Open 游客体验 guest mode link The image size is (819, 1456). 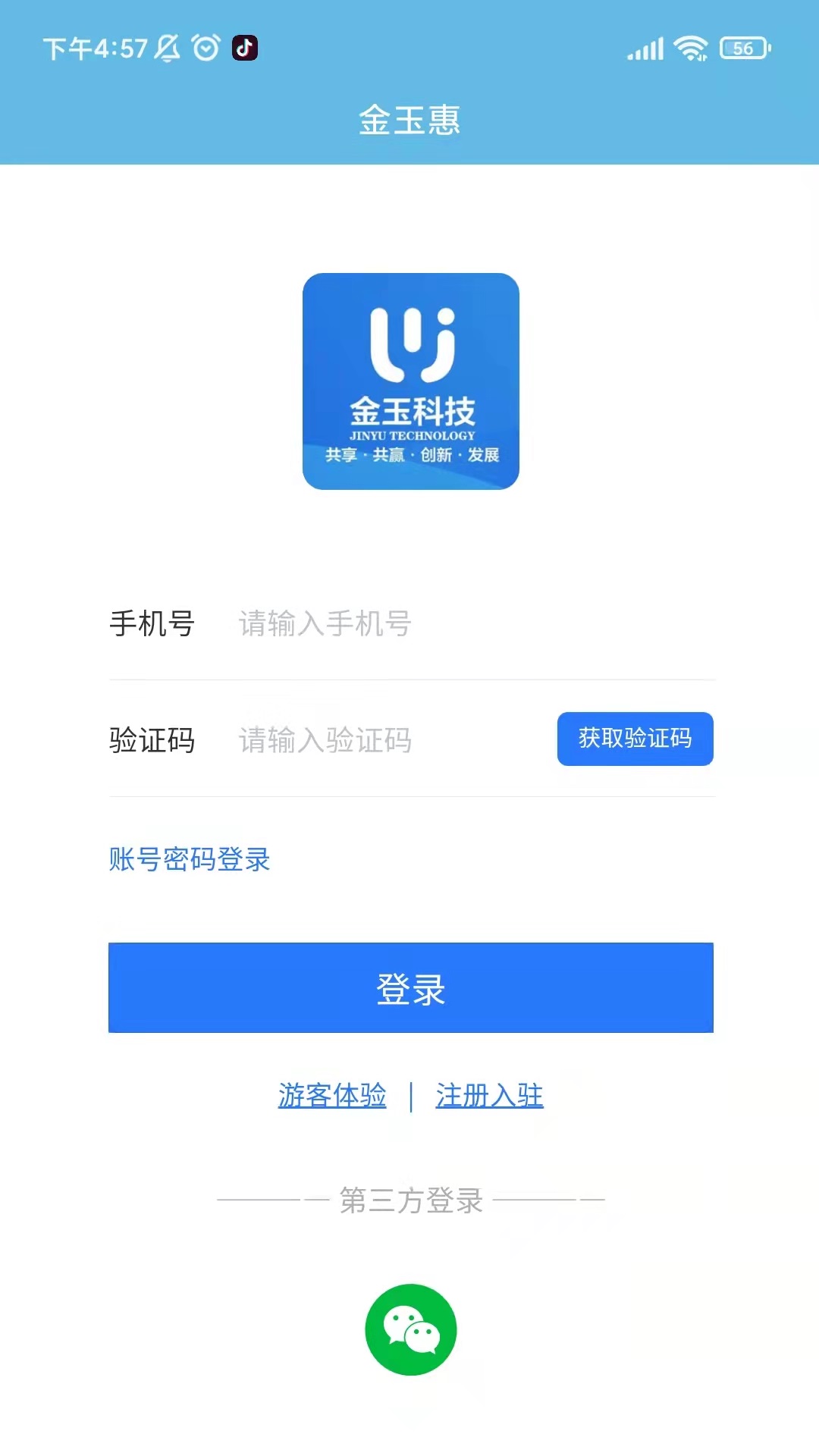(332, 1096)
